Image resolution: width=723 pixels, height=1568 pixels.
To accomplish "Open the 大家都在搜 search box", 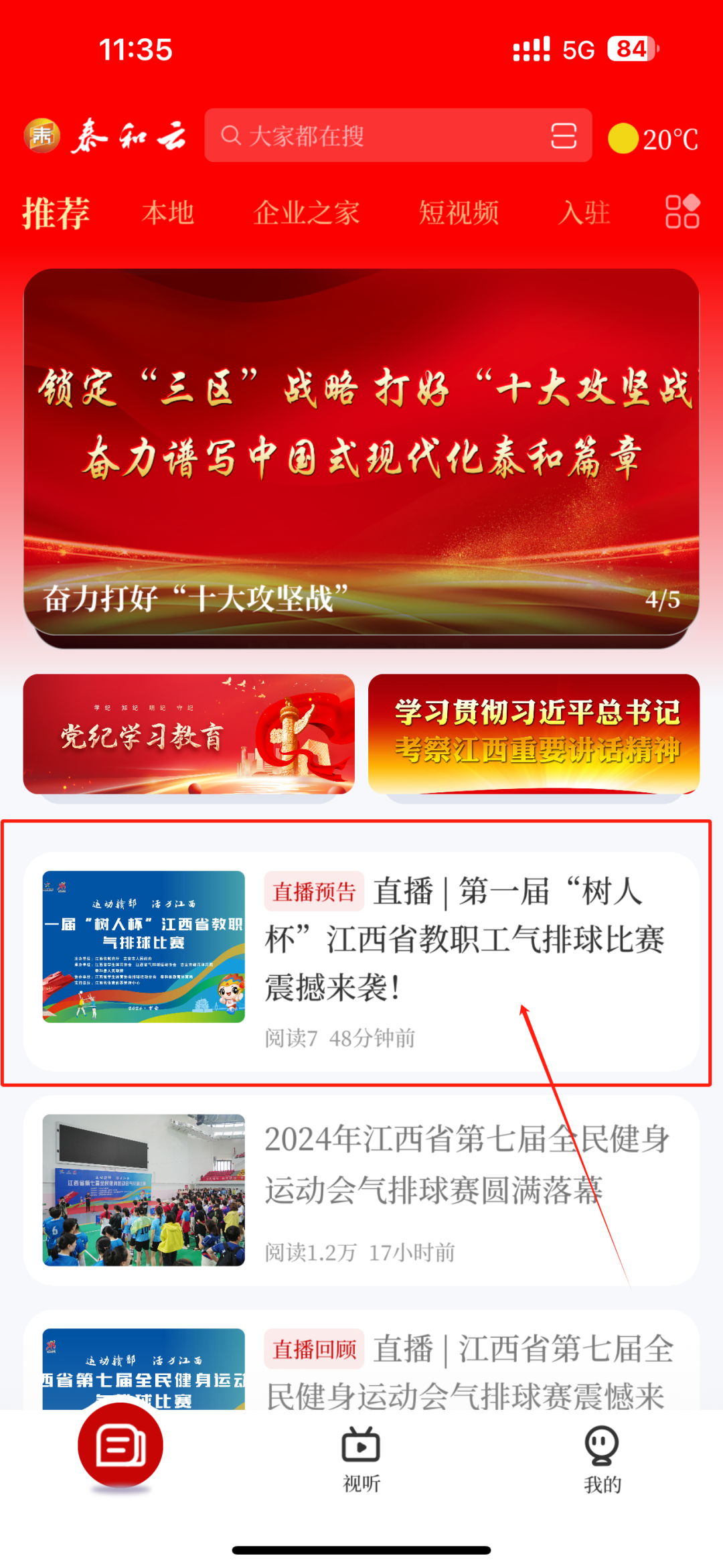I will click(375, 136).
